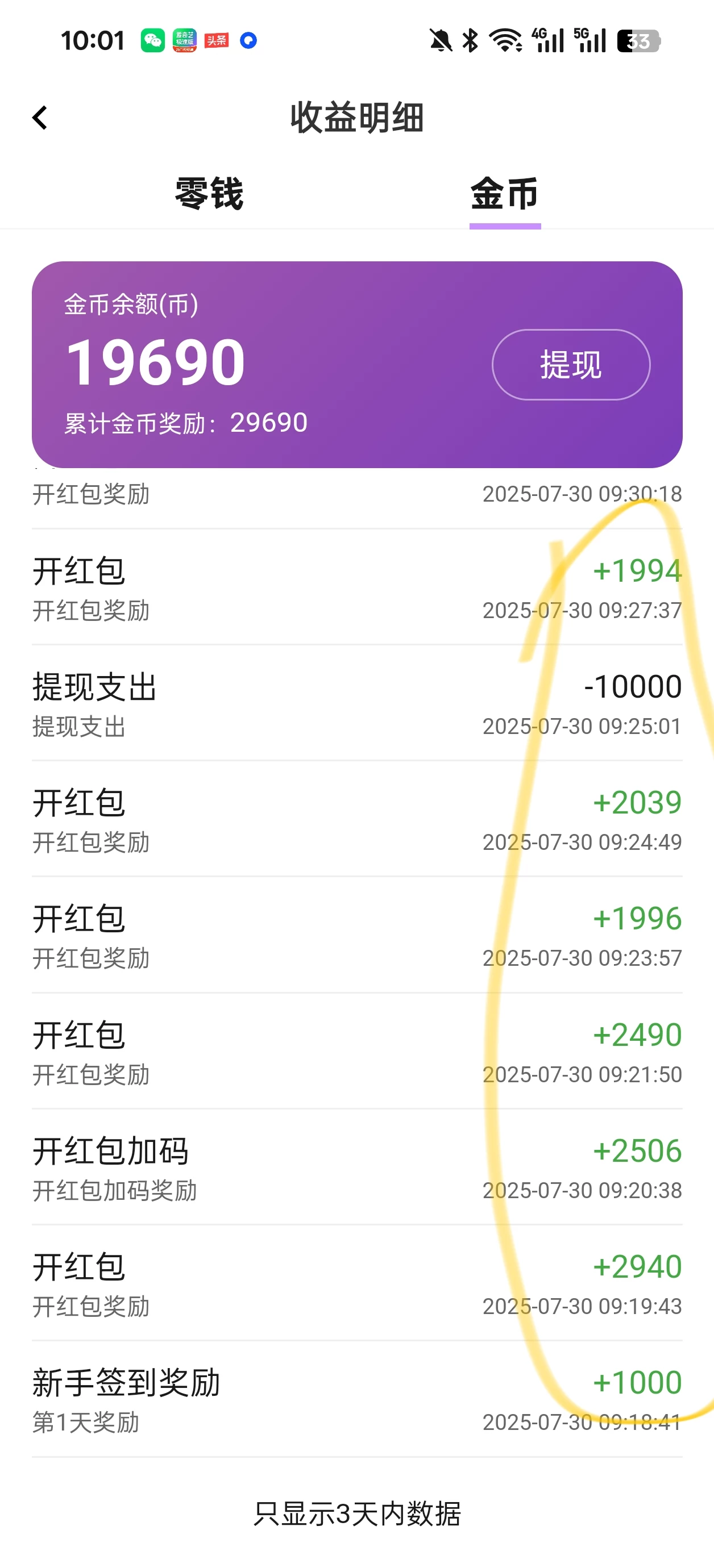
Task: Open the 开红包加码 +2506 entry
Action: tap(357, 1166)
